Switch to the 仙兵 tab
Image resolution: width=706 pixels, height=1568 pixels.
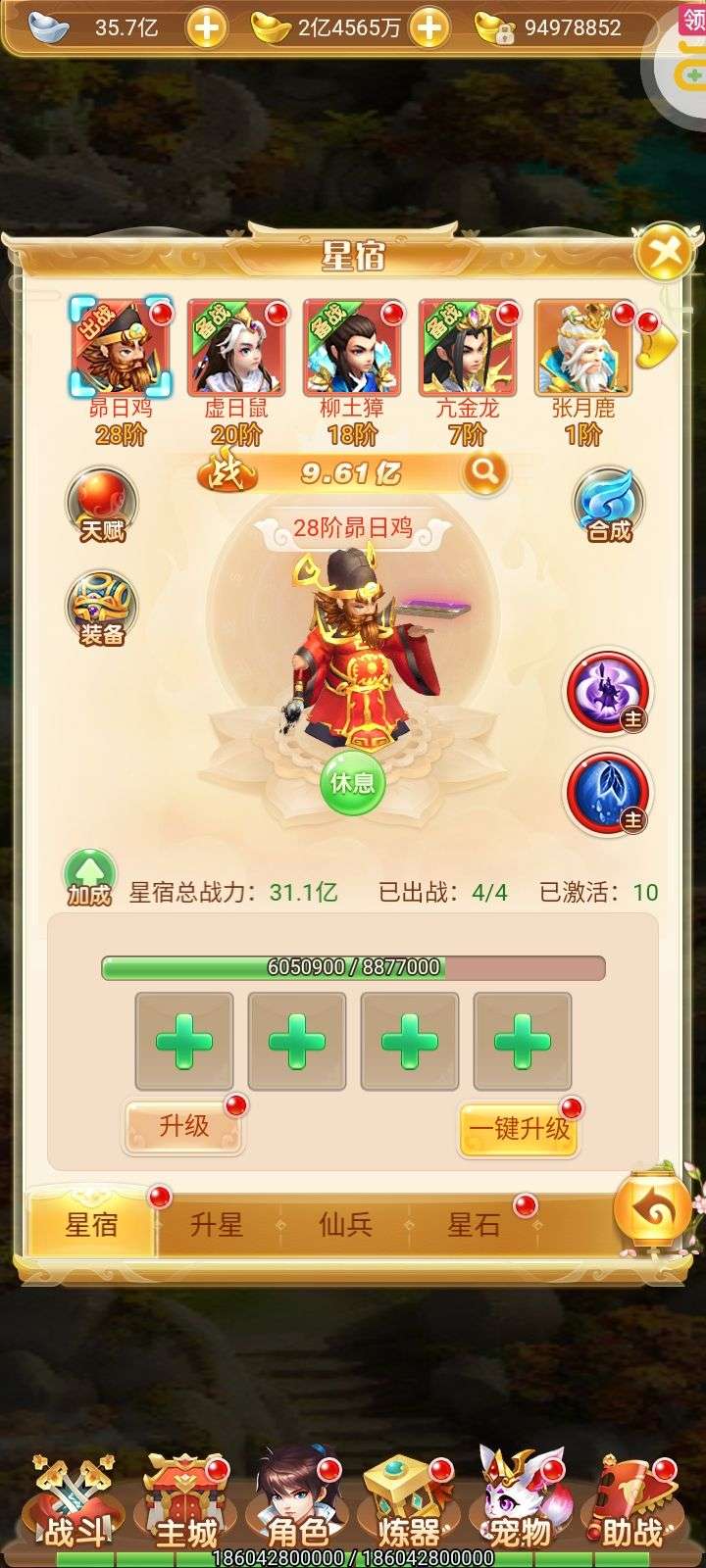(x=345, y=1224)
